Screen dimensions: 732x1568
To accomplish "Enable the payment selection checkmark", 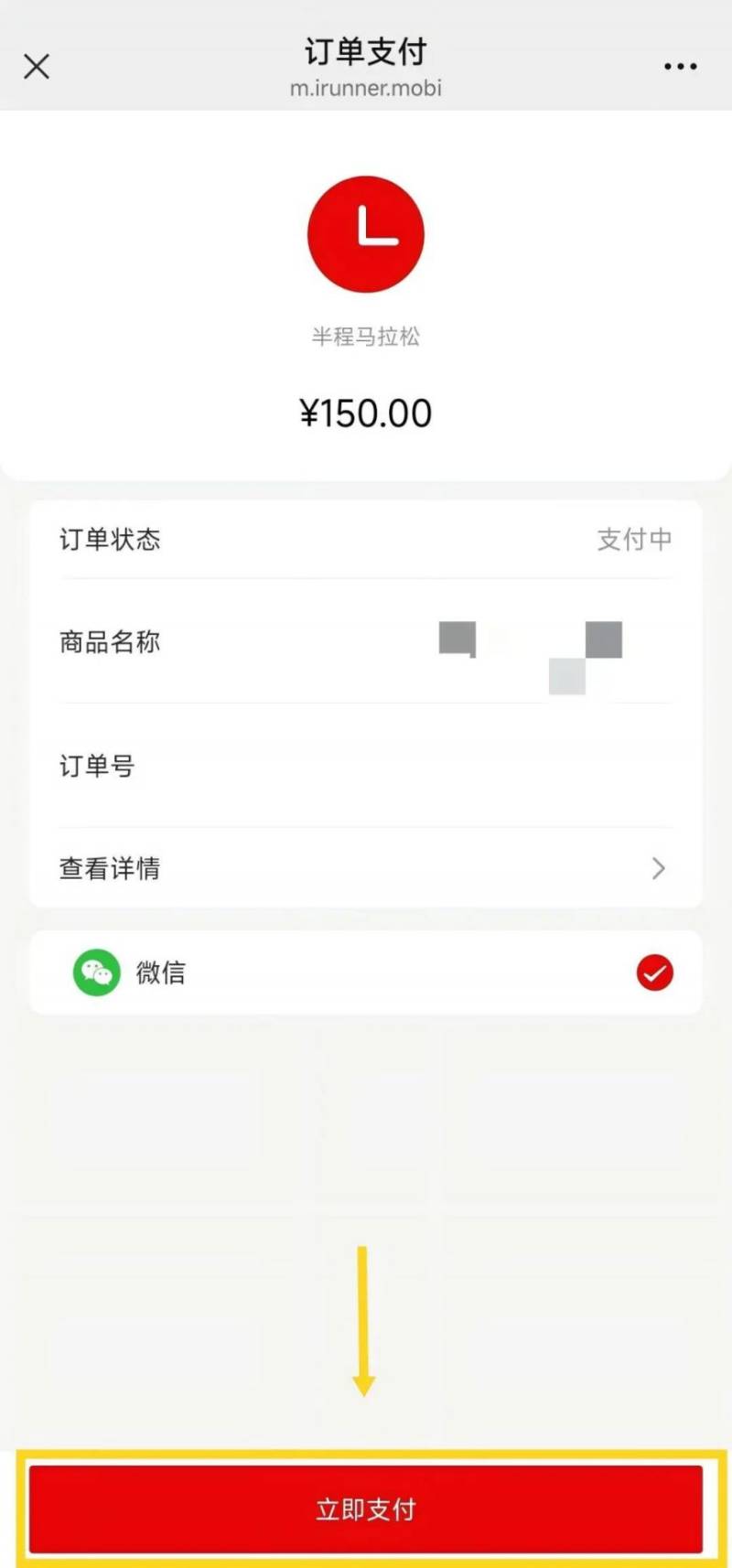I will tap(654, 972).
